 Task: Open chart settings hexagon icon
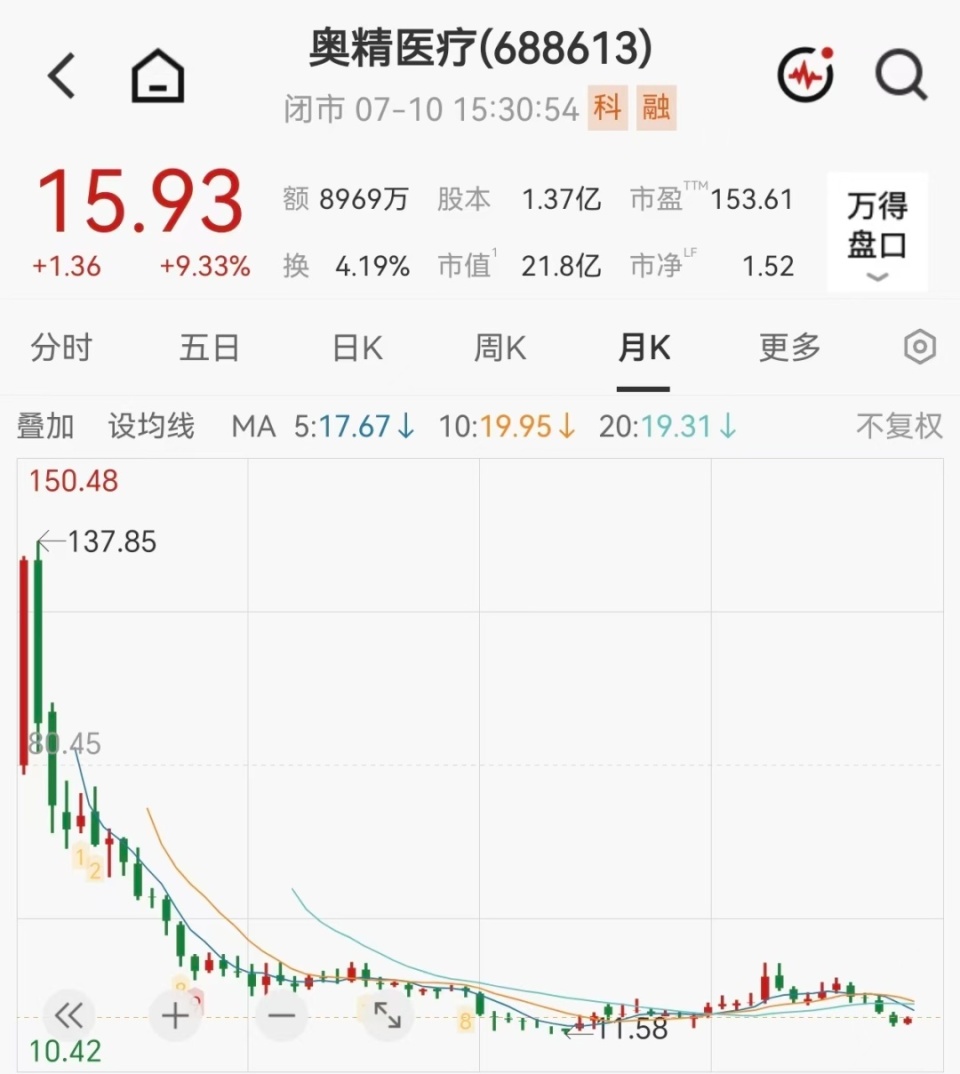pos(920,347)
